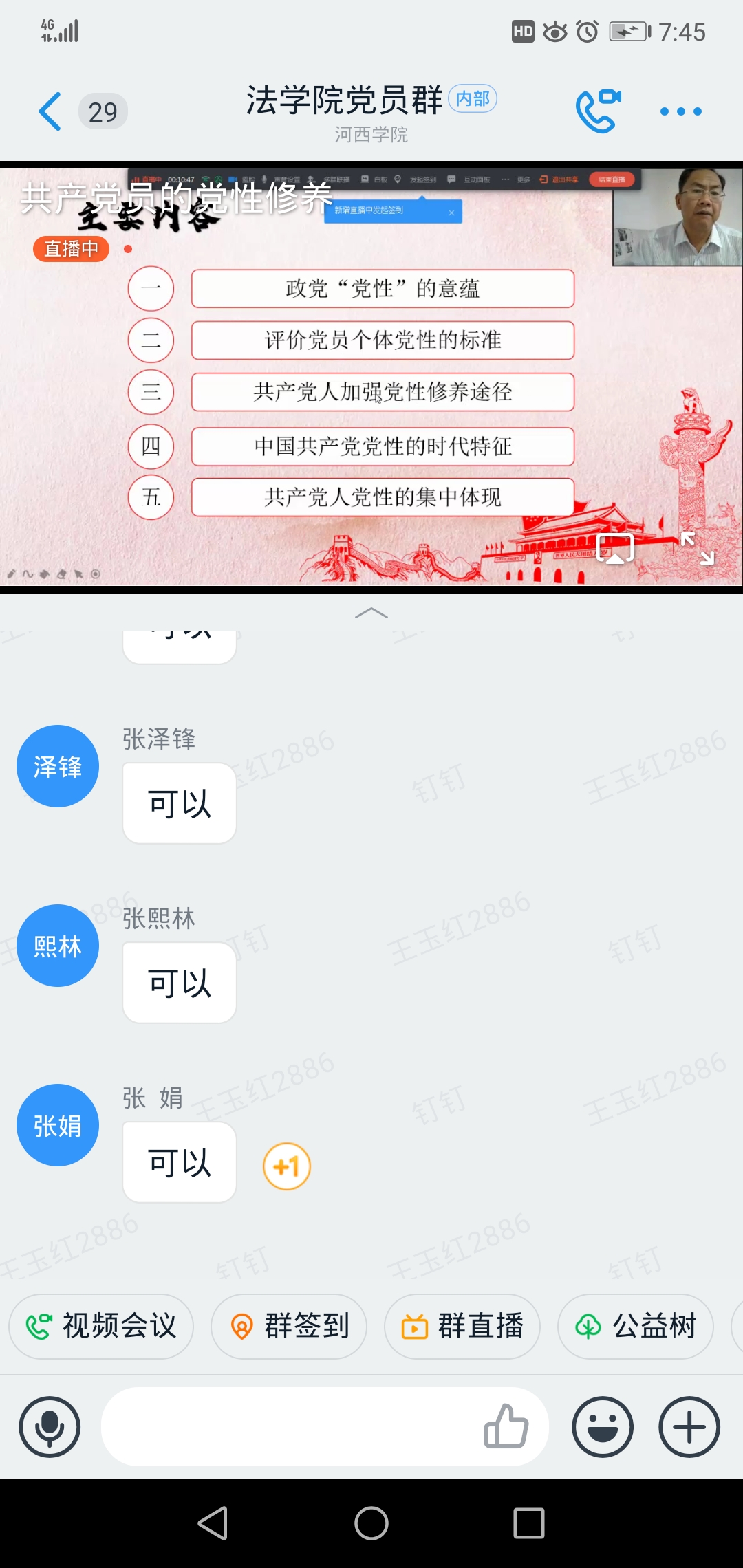This screenshot has height=1568, width=743.
Task: Cast the livestream to another screen
Action: tap(615, 548)
